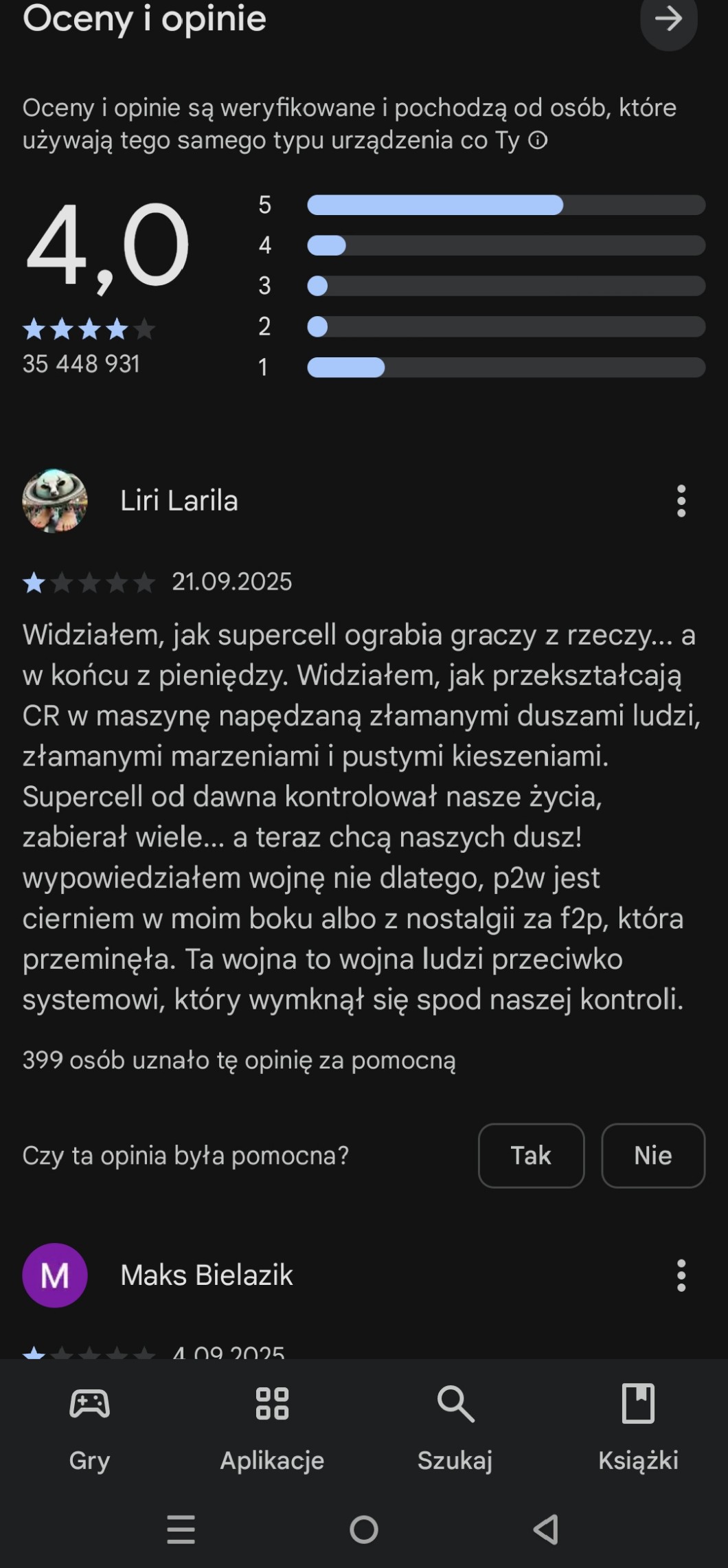Open overflow menu on Liri Larila's review
728x1568 pixels.
[681, 501]
